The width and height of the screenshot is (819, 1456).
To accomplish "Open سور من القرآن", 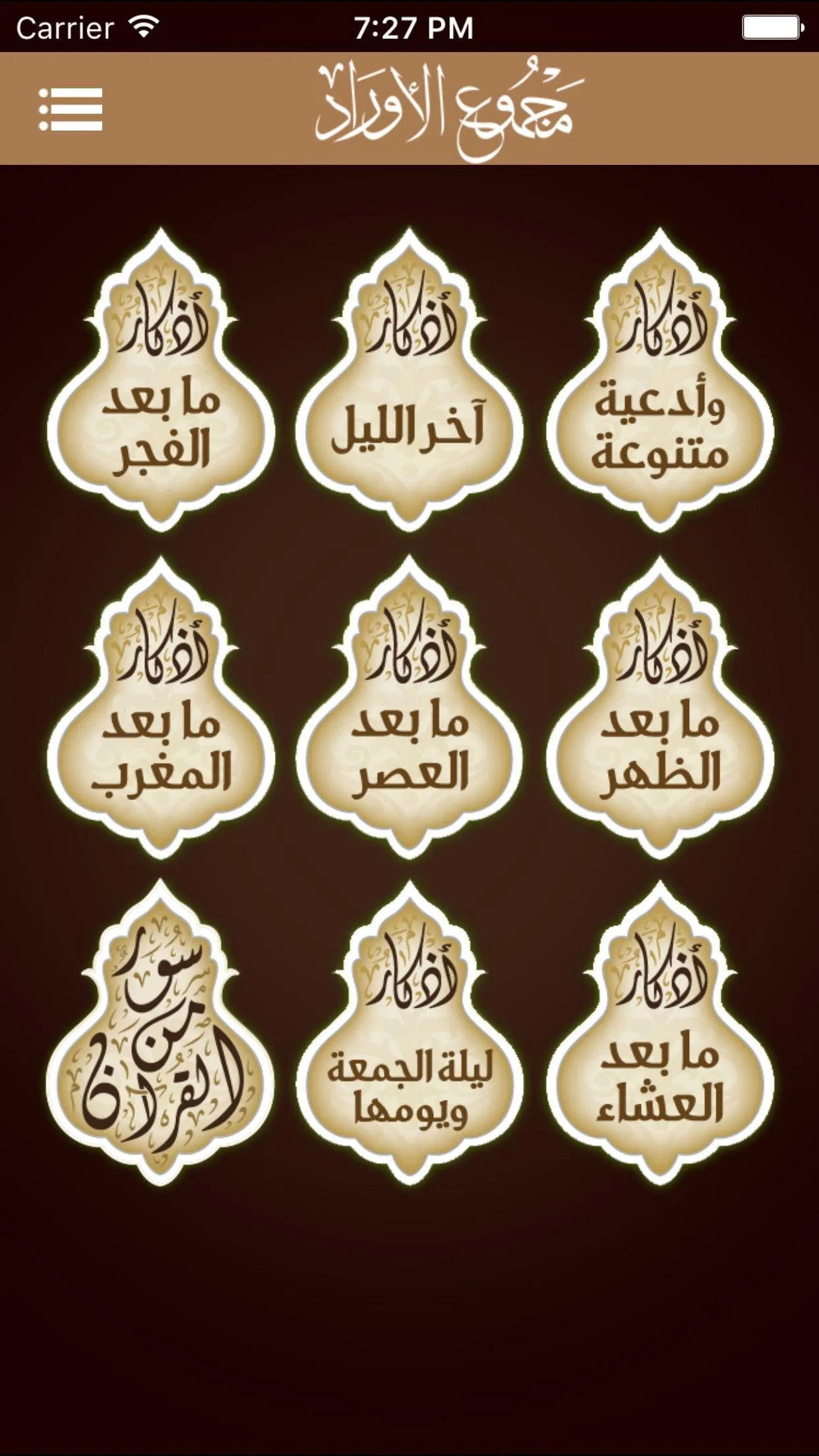I will point(160,1033).
